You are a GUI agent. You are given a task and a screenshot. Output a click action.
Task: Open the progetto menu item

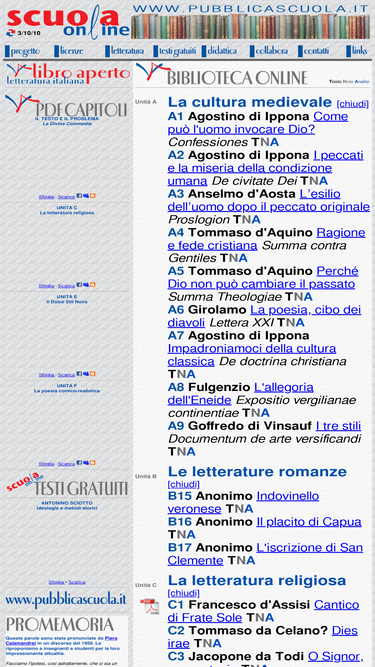[x=23, y=51]
